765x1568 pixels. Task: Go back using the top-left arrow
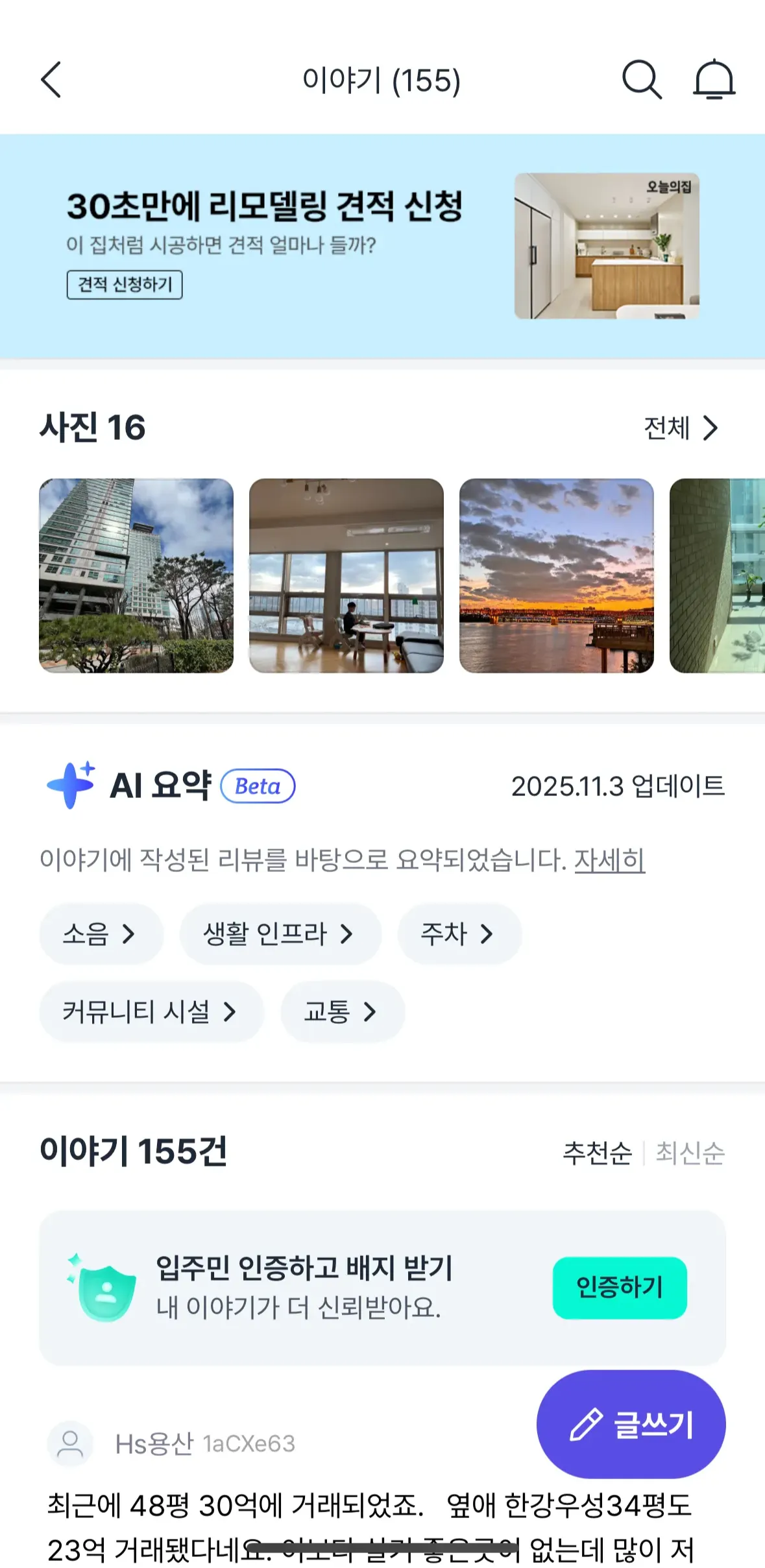pyautogui.click(x=51, y=80)
